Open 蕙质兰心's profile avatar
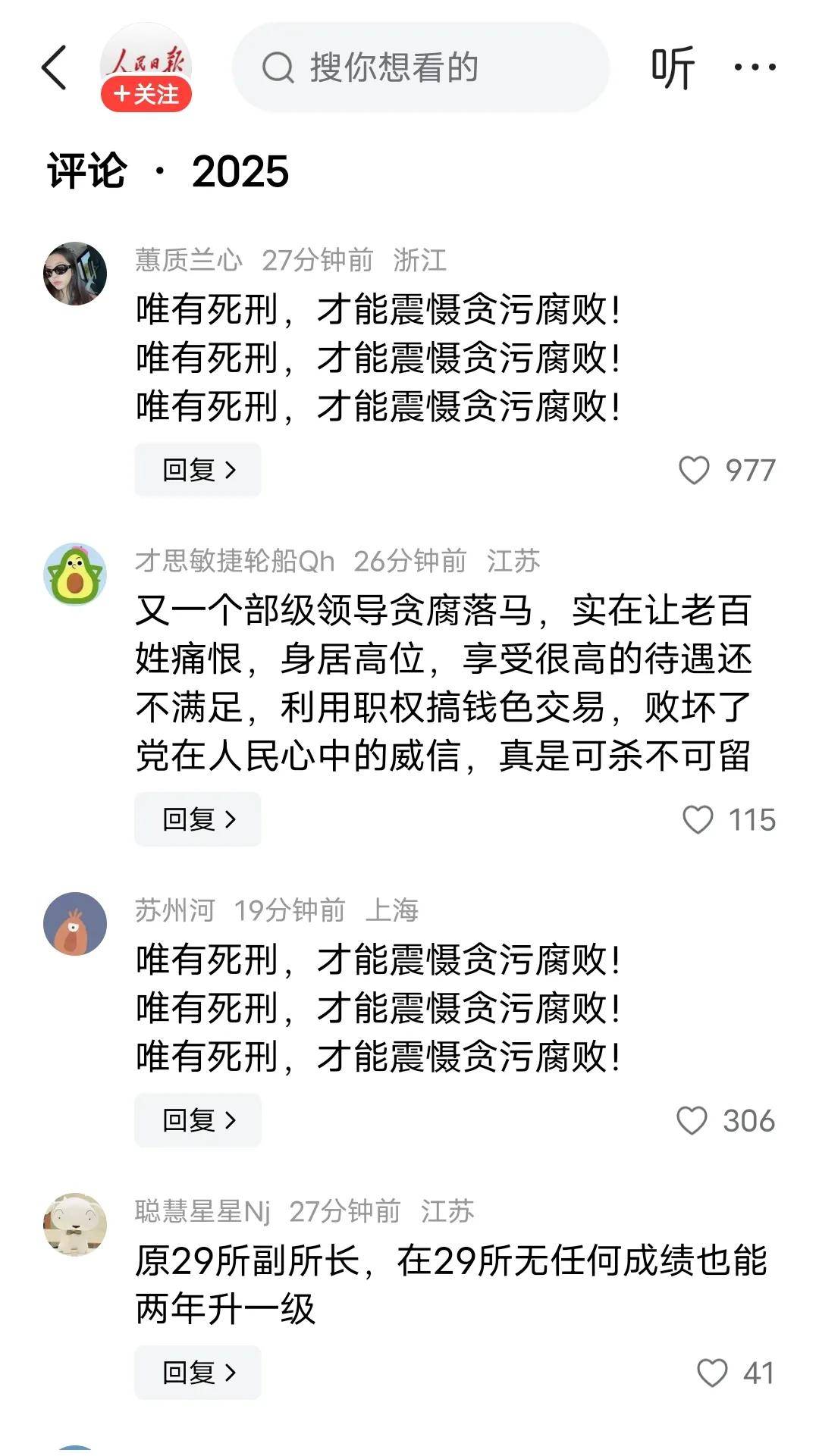This screenshot has height=1456, width=819. [x=75, y=274]
